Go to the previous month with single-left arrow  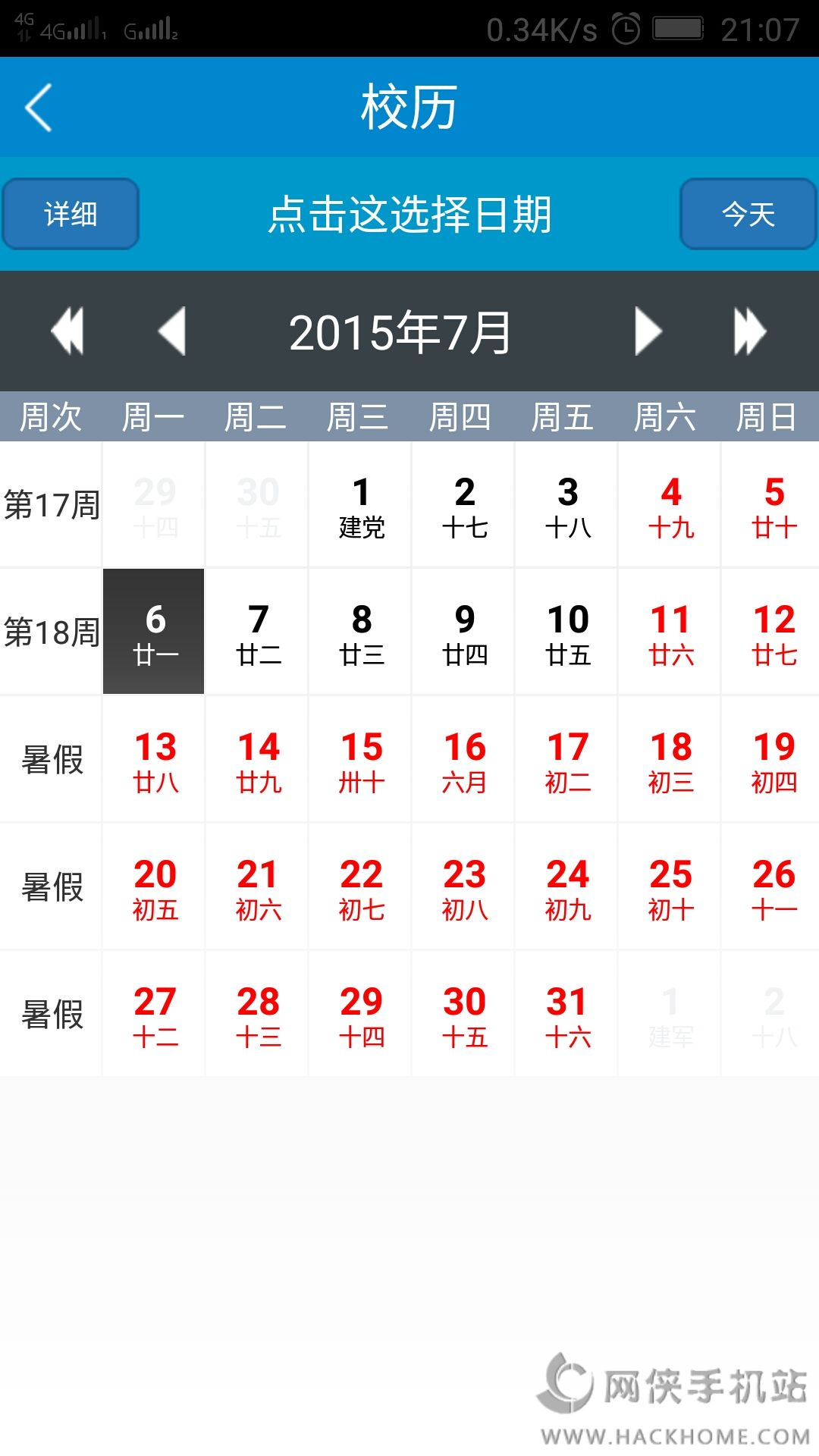(172, 331)
